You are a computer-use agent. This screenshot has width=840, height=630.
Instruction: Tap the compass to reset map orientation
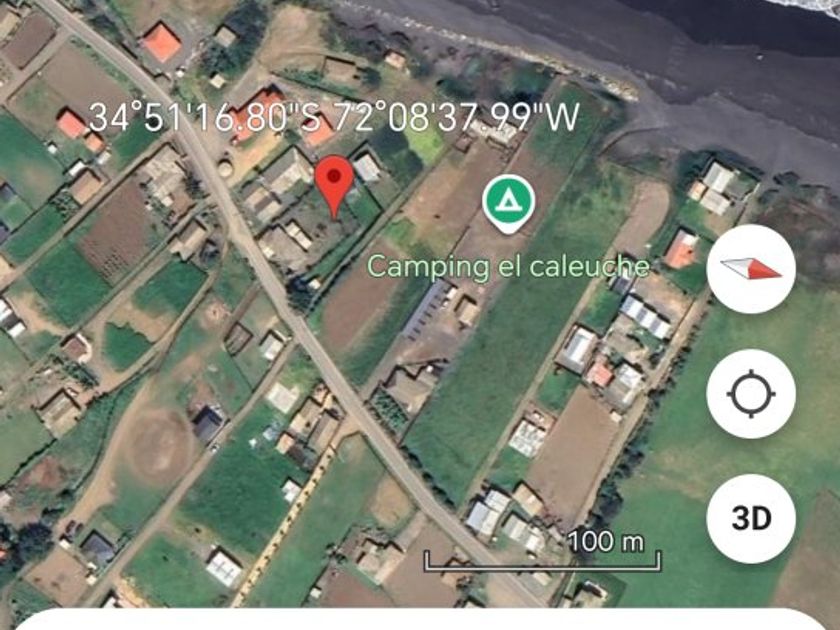[751, 269]
